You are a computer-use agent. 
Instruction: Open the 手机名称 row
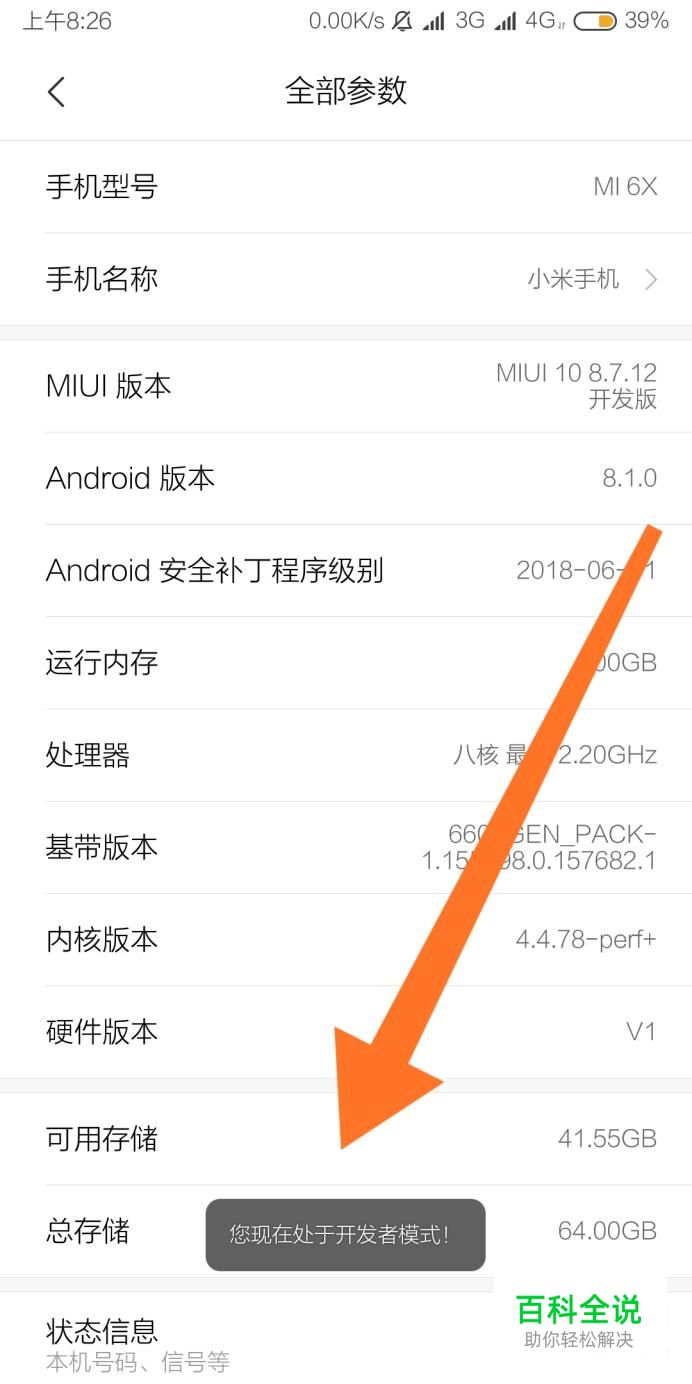[346, 279]
